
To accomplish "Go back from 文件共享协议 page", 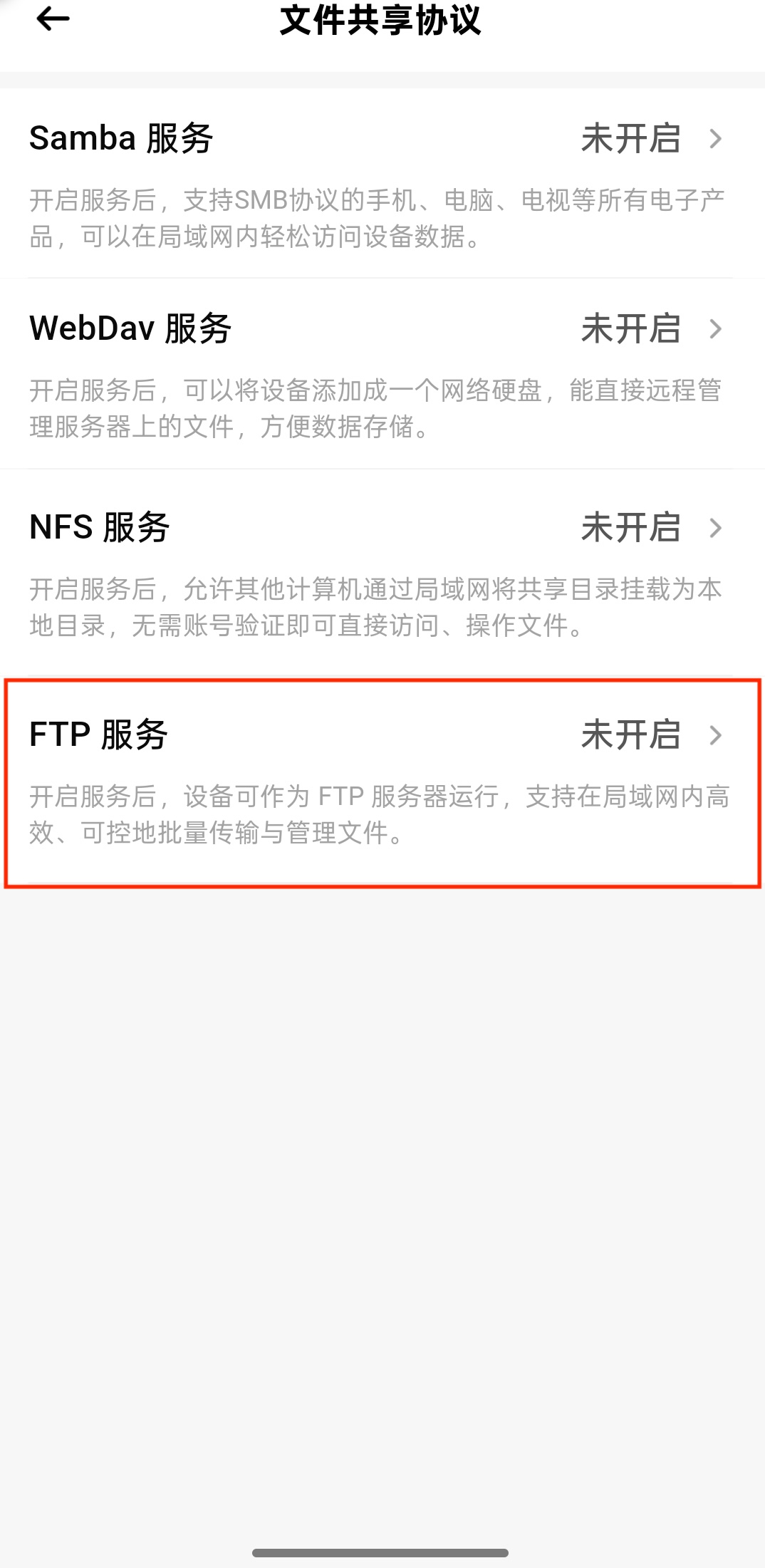I will [x=53, y=19].
